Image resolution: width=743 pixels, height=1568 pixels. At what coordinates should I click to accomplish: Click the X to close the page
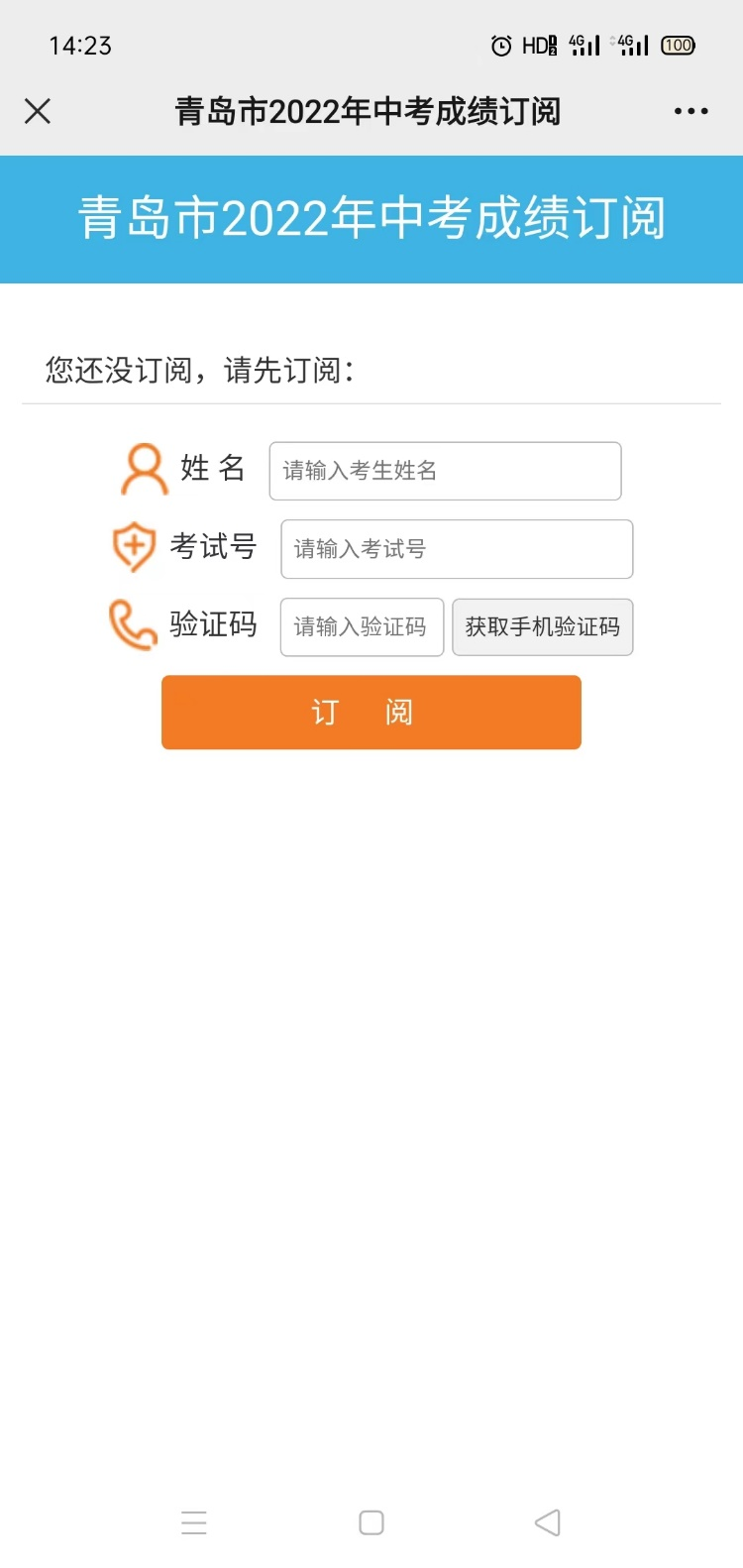pos(37,111)
